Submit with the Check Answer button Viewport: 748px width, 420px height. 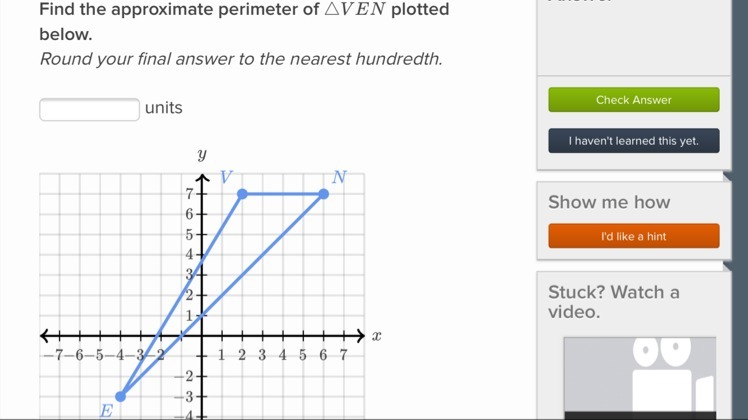click(633, 100)
